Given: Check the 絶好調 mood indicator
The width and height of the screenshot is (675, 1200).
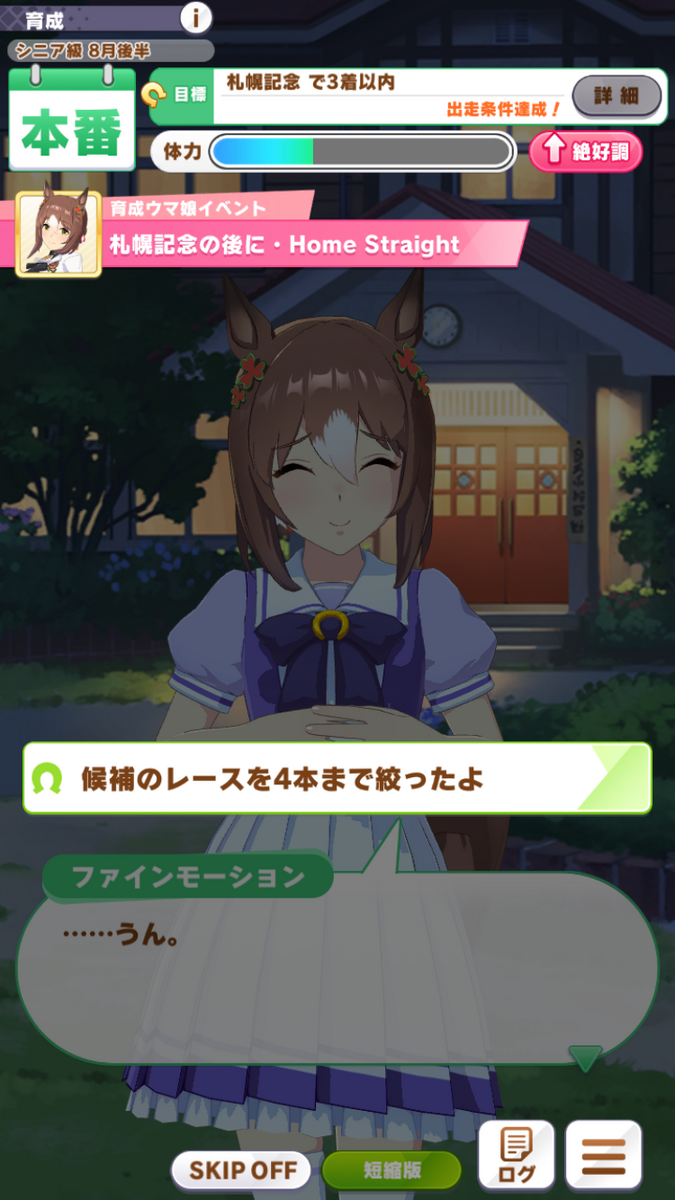Looking at the screenshot, I should click(x=585, y=152).
